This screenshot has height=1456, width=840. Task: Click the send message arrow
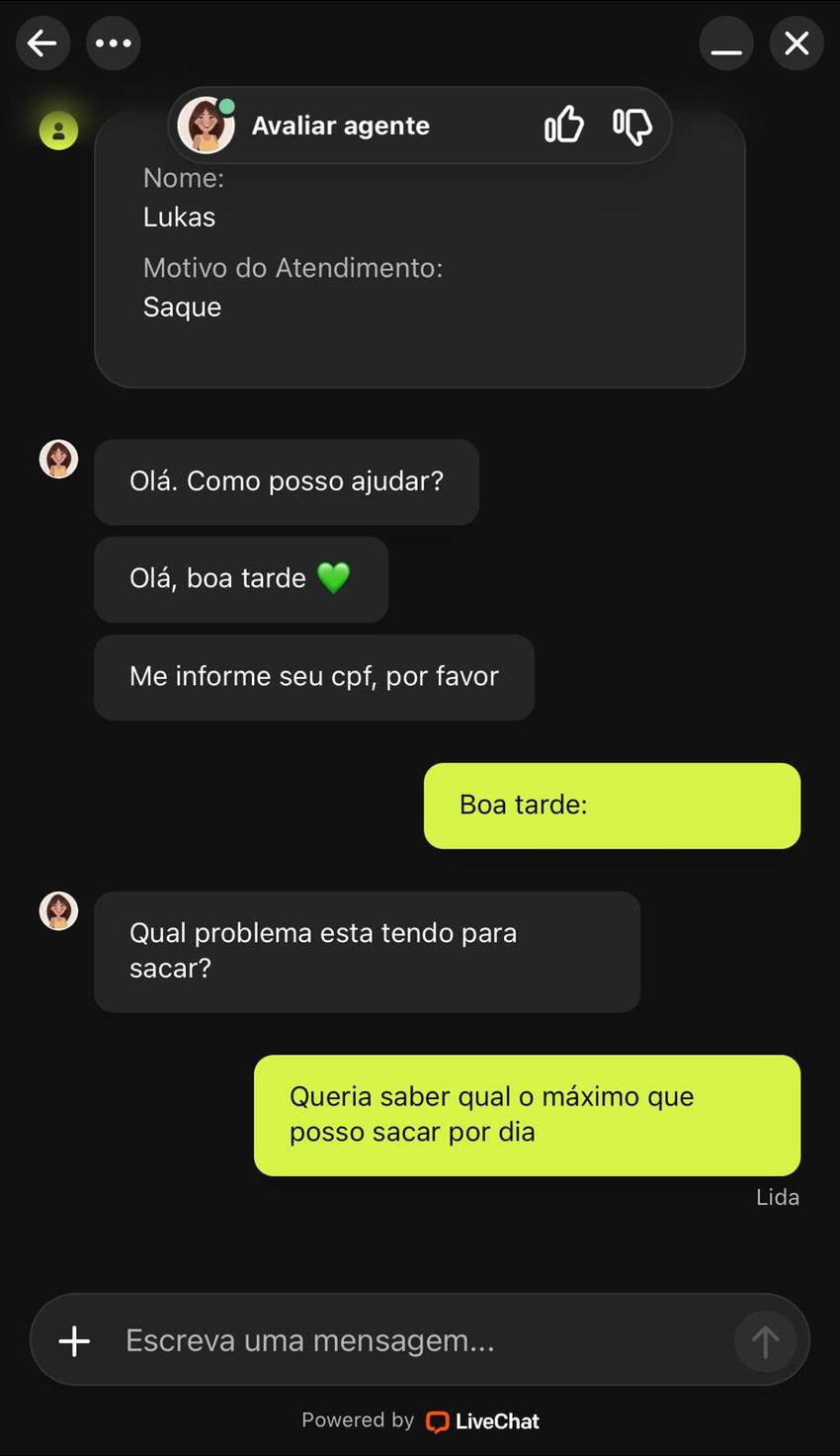[765, 1339]
